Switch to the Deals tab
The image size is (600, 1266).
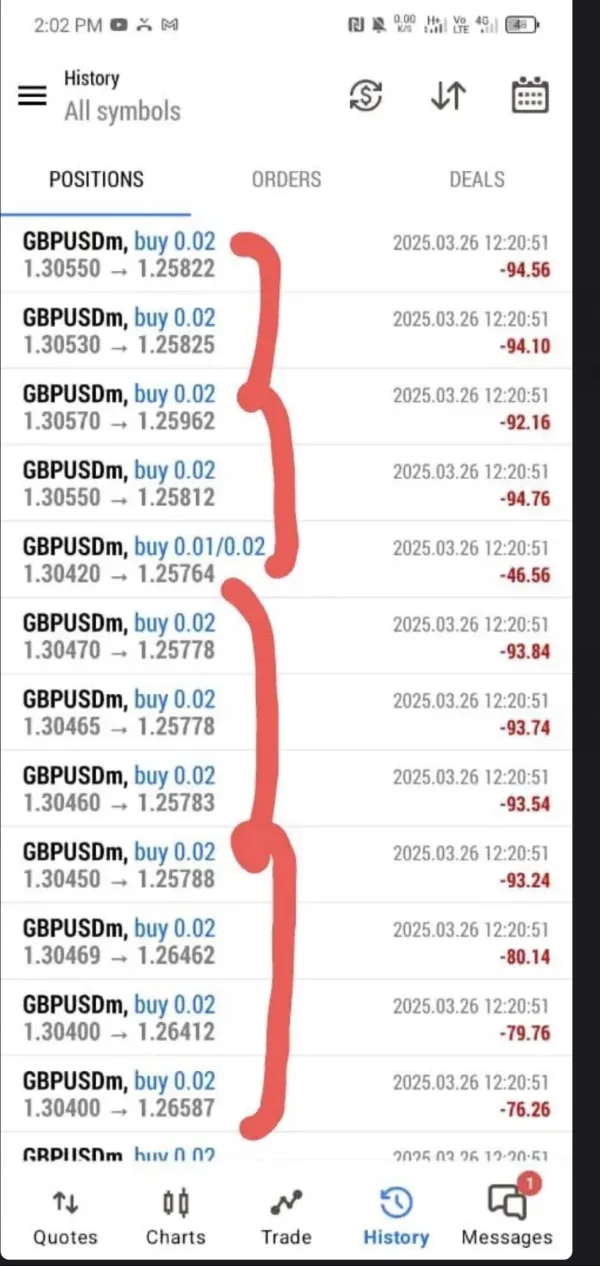coord(477,180)
